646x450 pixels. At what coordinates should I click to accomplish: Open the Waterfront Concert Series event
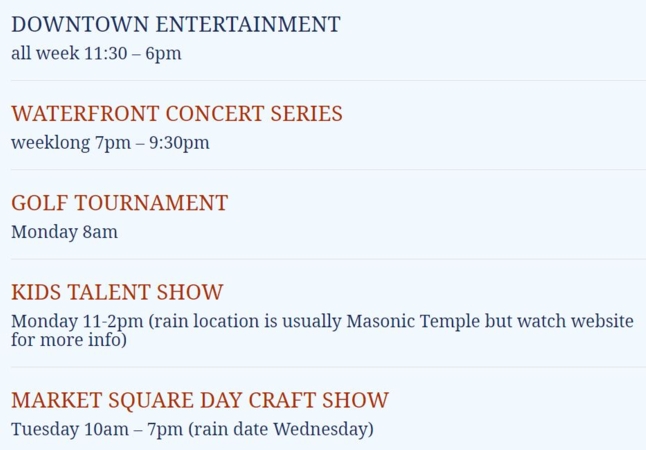(x=176, y=114)
